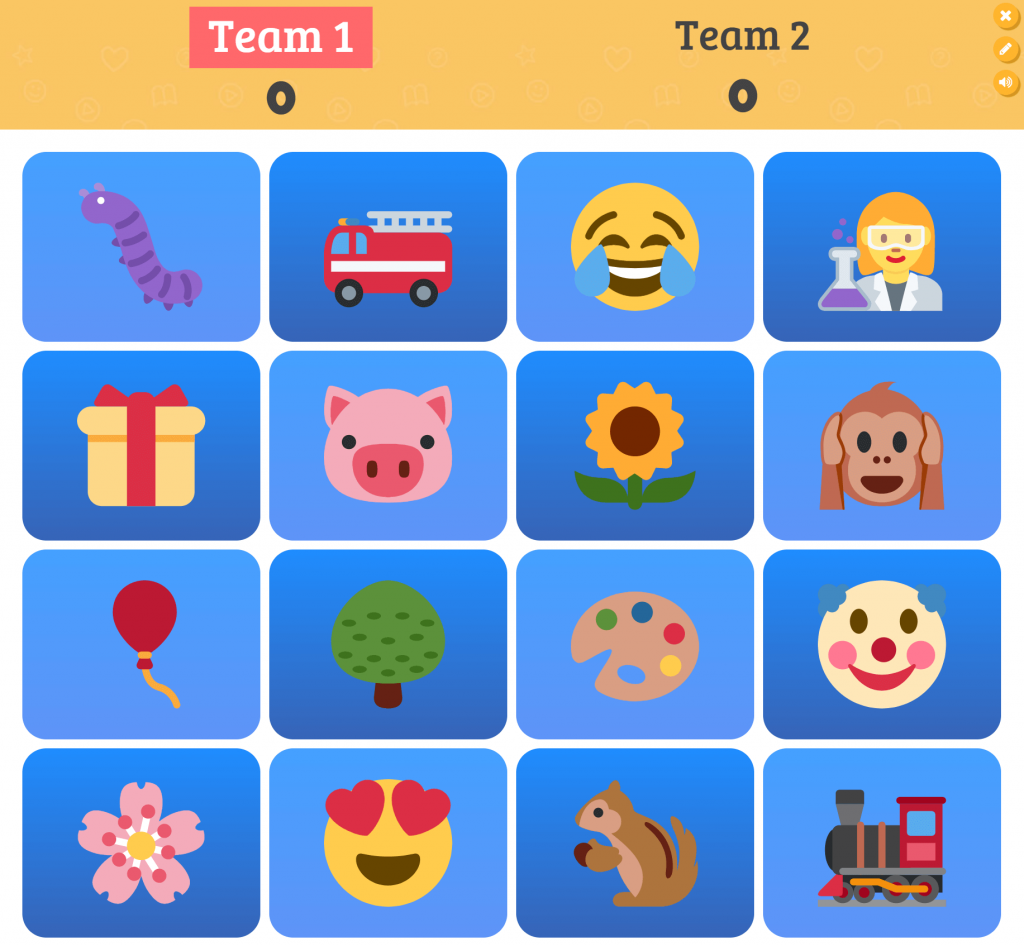Tap the gift box card
The width and height of the screenshot is (1024, 946).
pos(141,445)
